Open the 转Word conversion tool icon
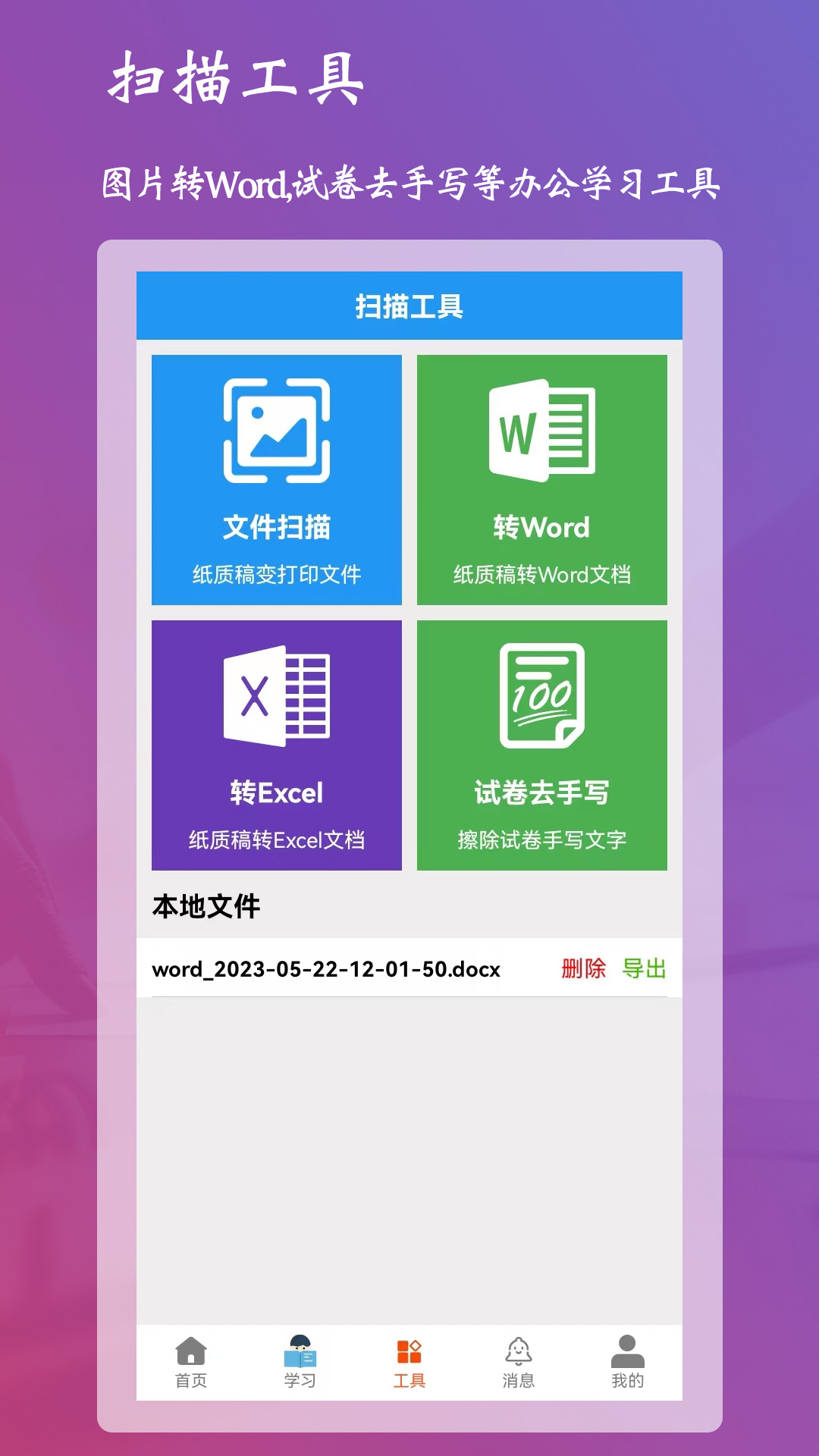819x1456 pixels. (x=541, y=432)
